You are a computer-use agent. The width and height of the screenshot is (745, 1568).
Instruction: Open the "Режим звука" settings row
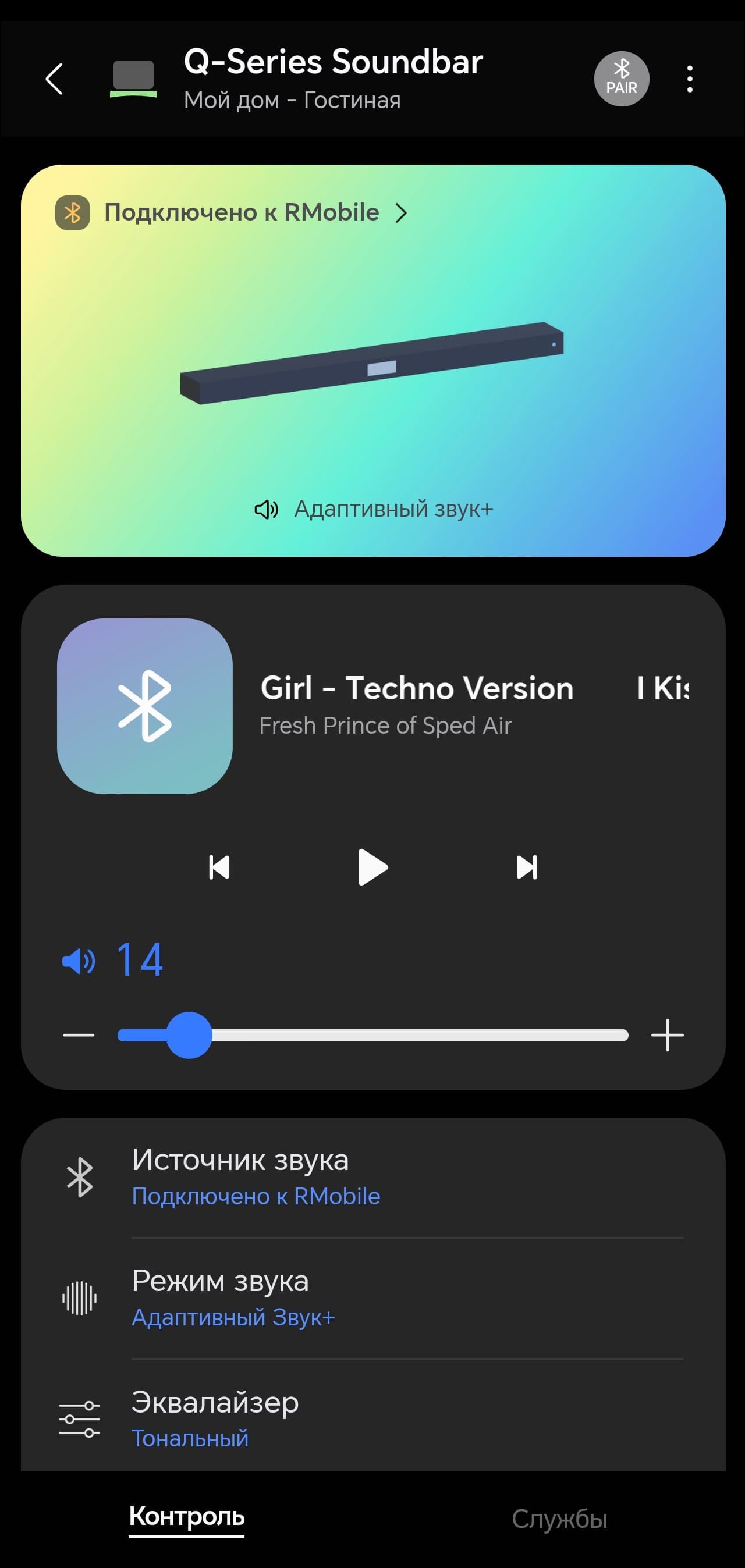pos(373,1297)
